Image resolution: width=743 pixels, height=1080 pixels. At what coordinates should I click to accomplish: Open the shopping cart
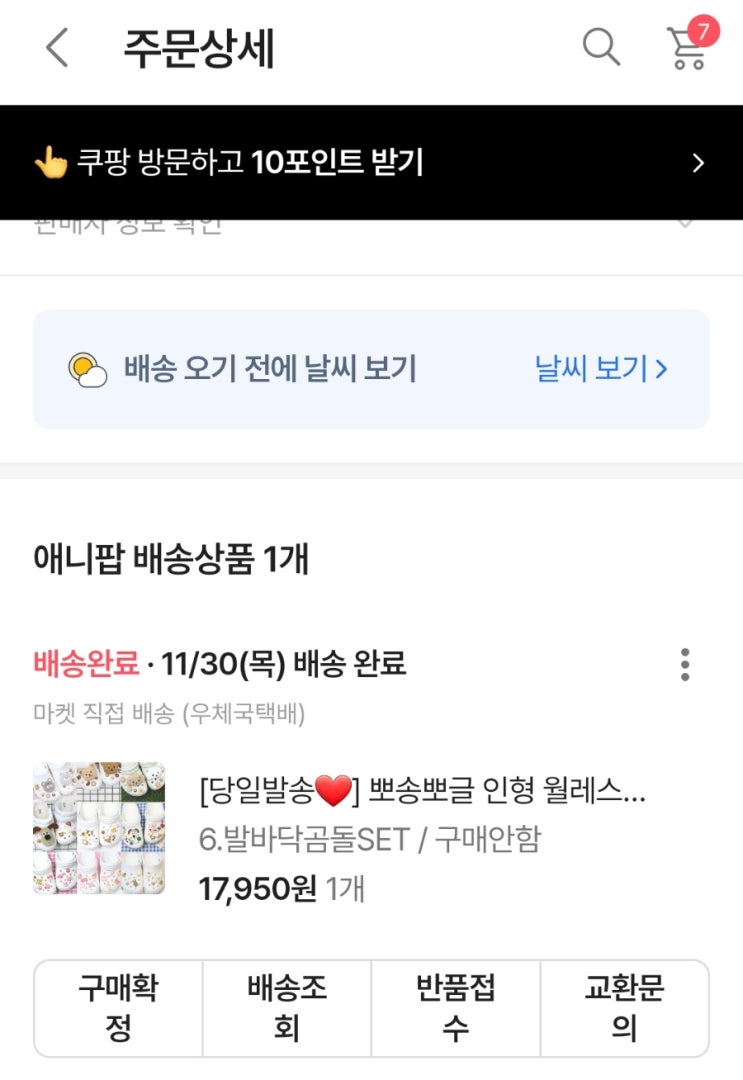click(689, 46)
